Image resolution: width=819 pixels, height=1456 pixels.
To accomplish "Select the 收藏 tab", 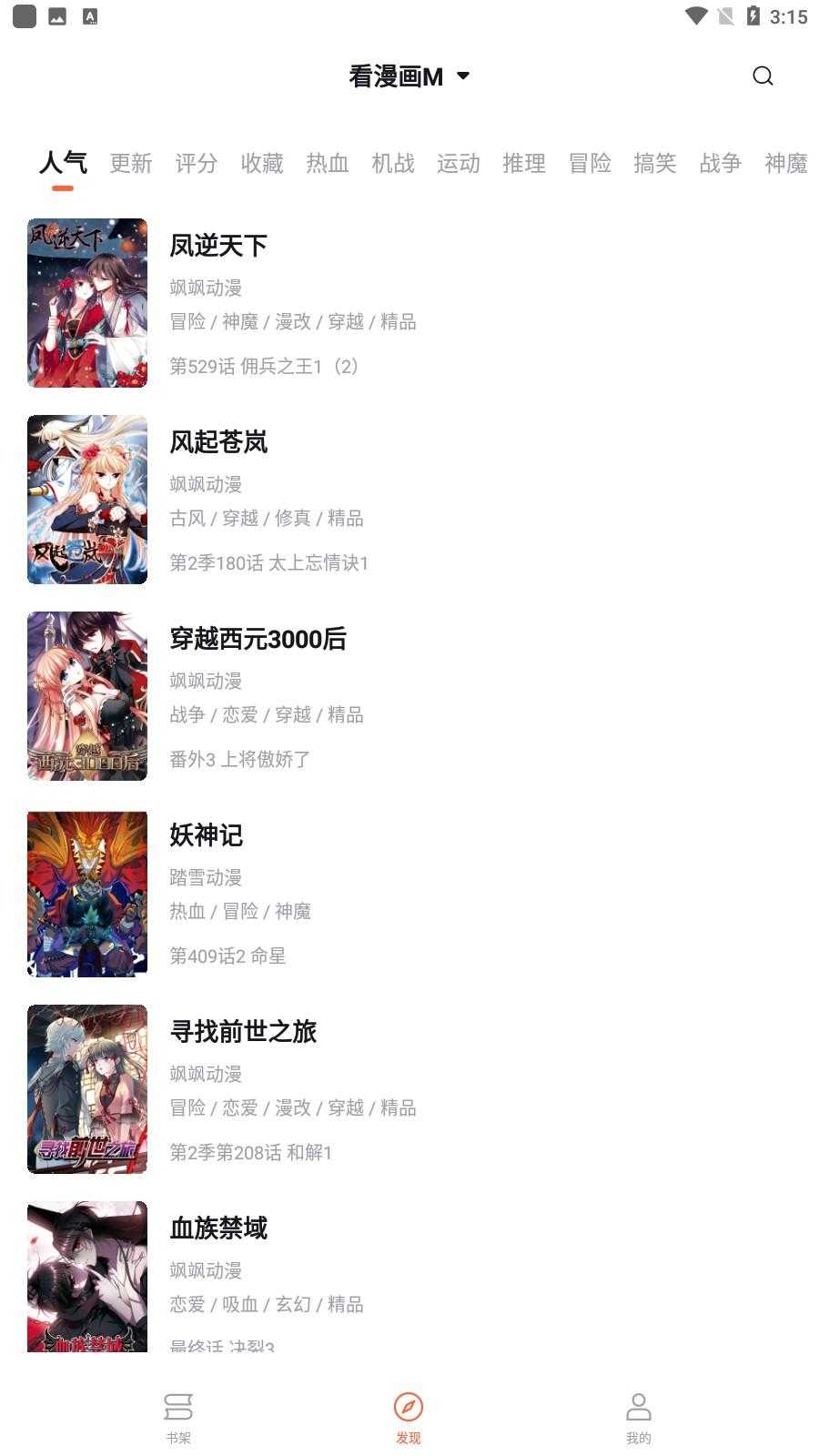I will pos(262,163).
